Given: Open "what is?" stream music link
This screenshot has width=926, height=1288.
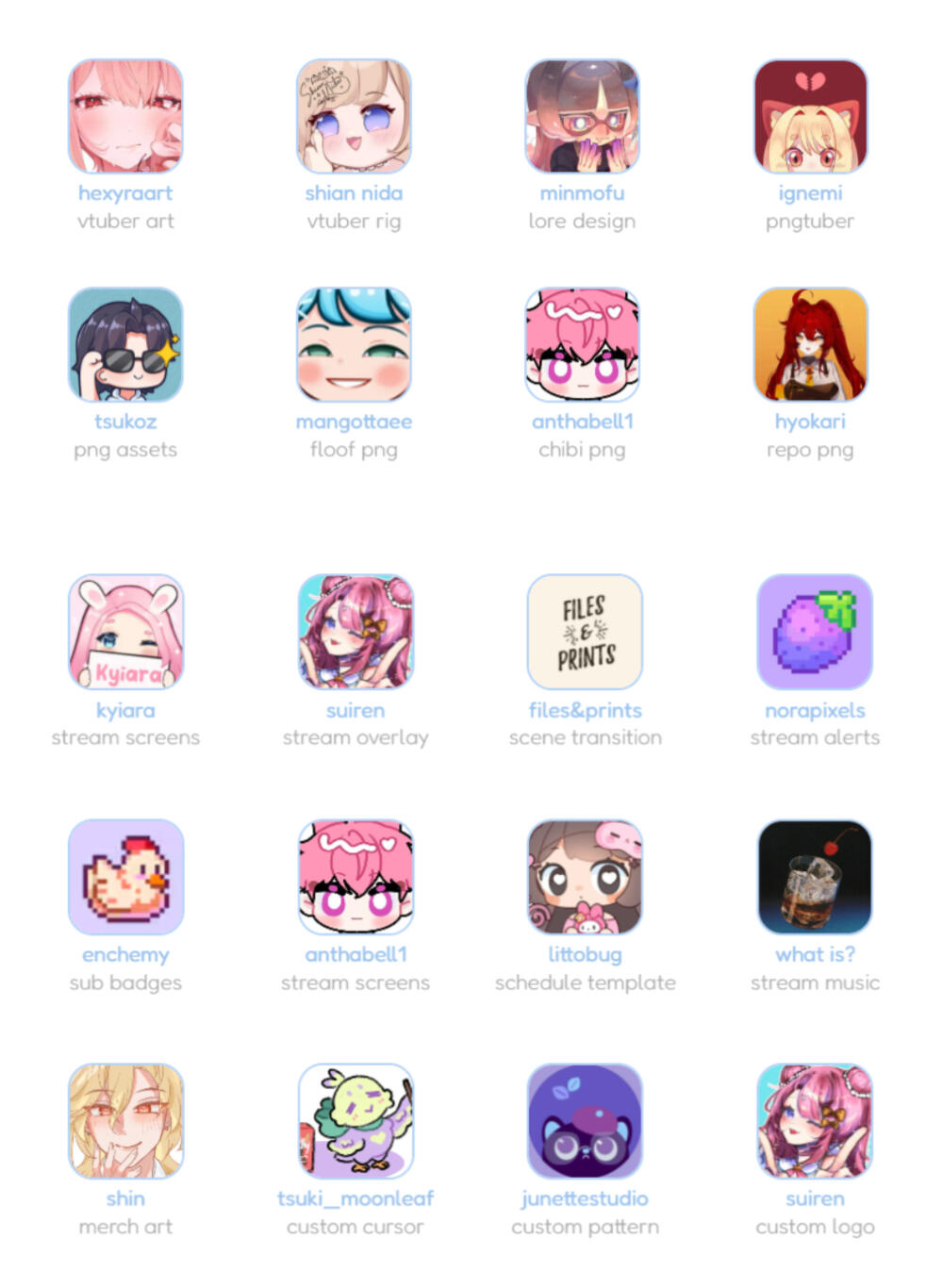Looking at the screenshot, I should (815, 877).
